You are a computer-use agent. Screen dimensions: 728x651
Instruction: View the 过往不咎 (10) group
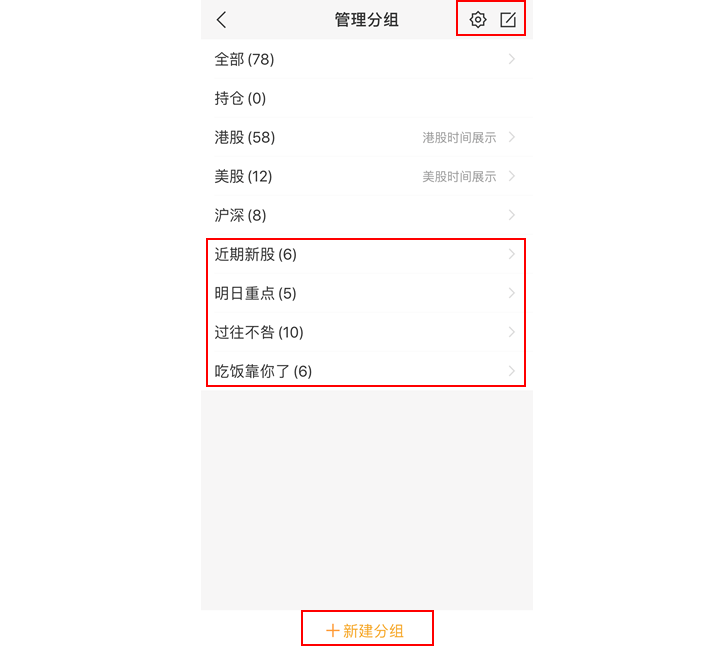point(366,332)
